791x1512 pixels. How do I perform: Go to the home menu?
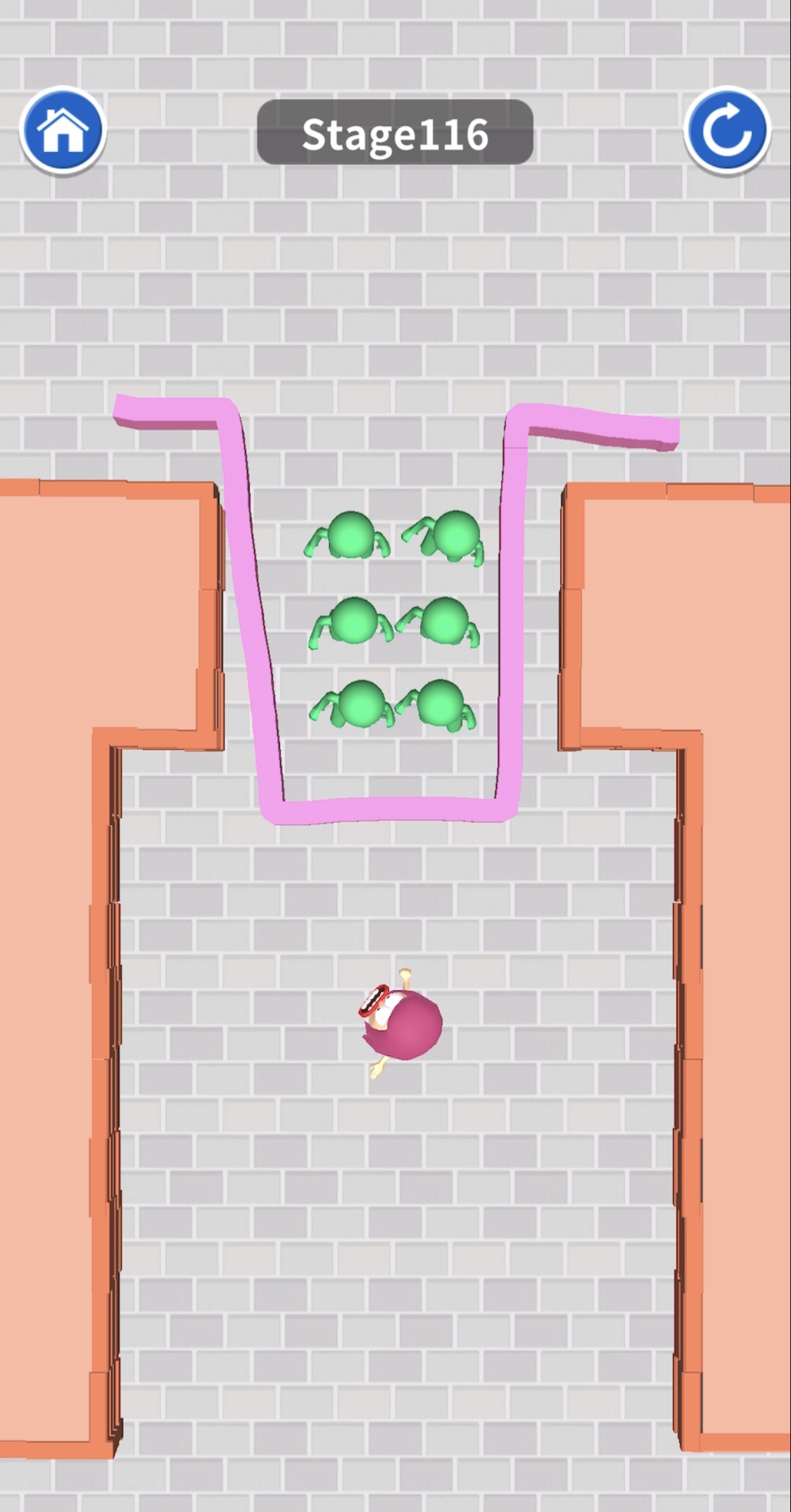pos(63,131)
